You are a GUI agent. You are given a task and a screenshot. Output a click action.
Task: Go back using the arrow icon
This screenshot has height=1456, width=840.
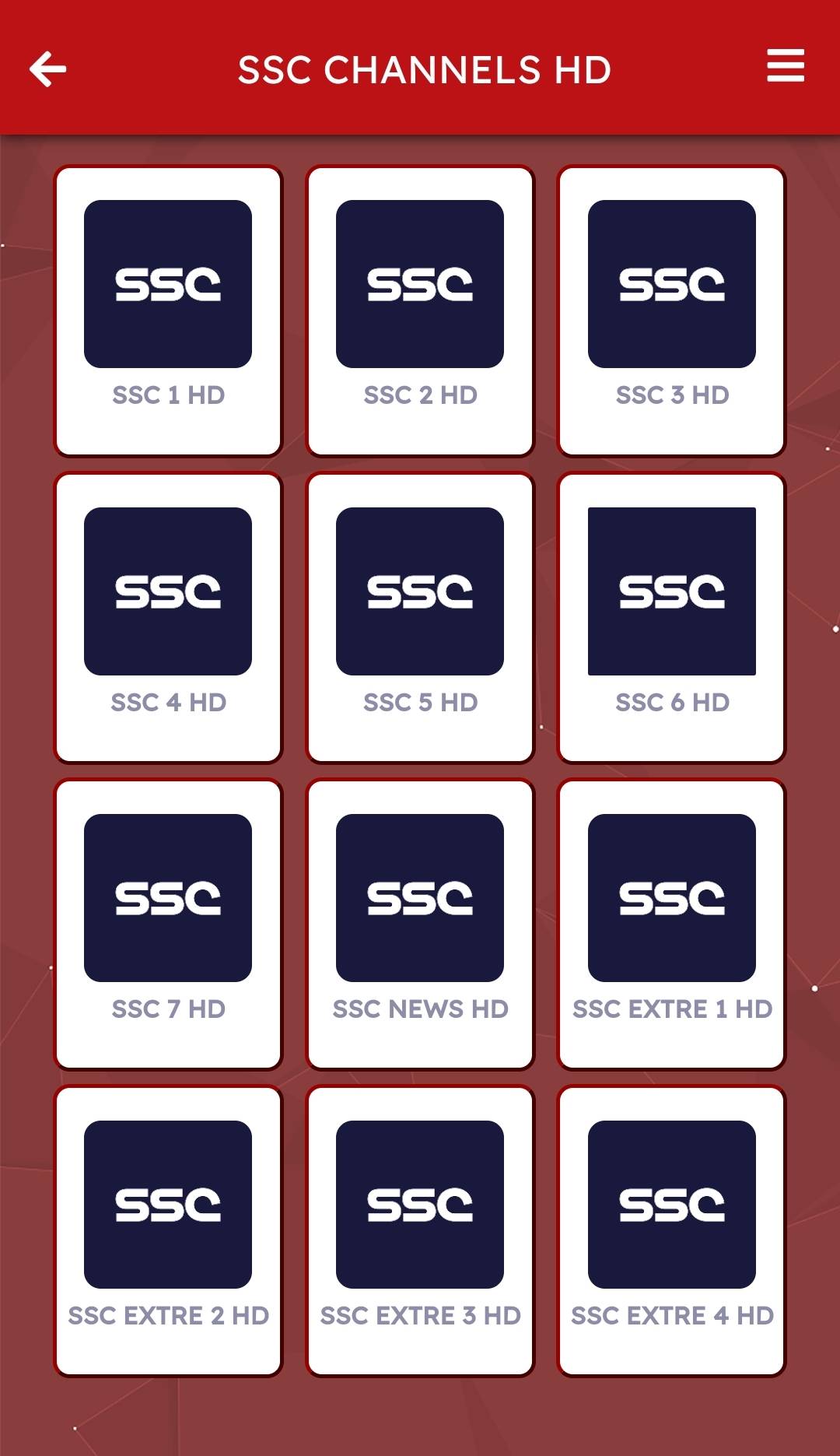tap(48, 69)
